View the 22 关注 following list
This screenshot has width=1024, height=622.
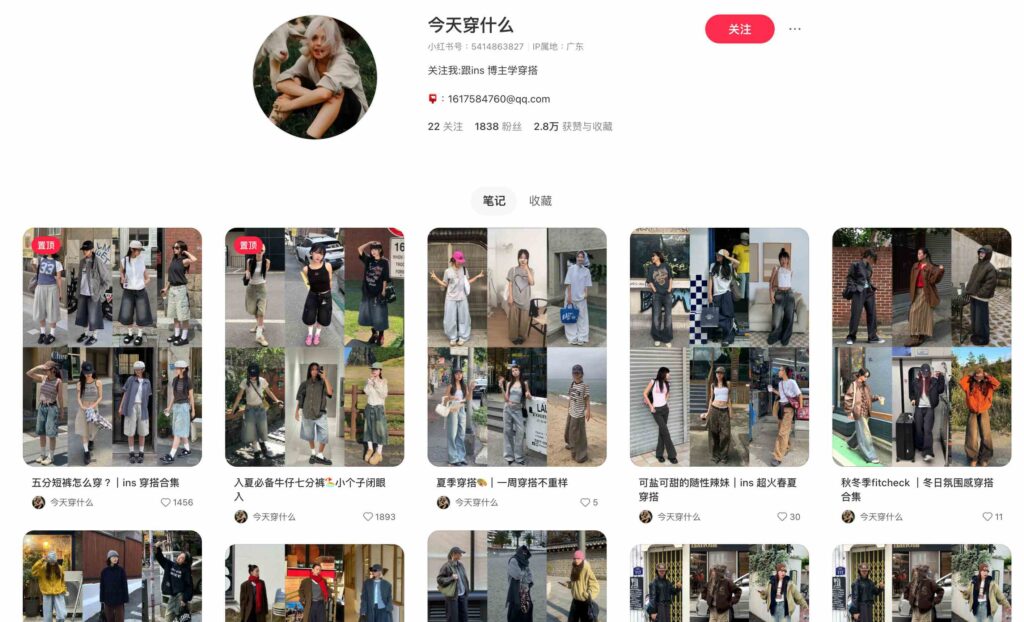click(x=445, y=127)
